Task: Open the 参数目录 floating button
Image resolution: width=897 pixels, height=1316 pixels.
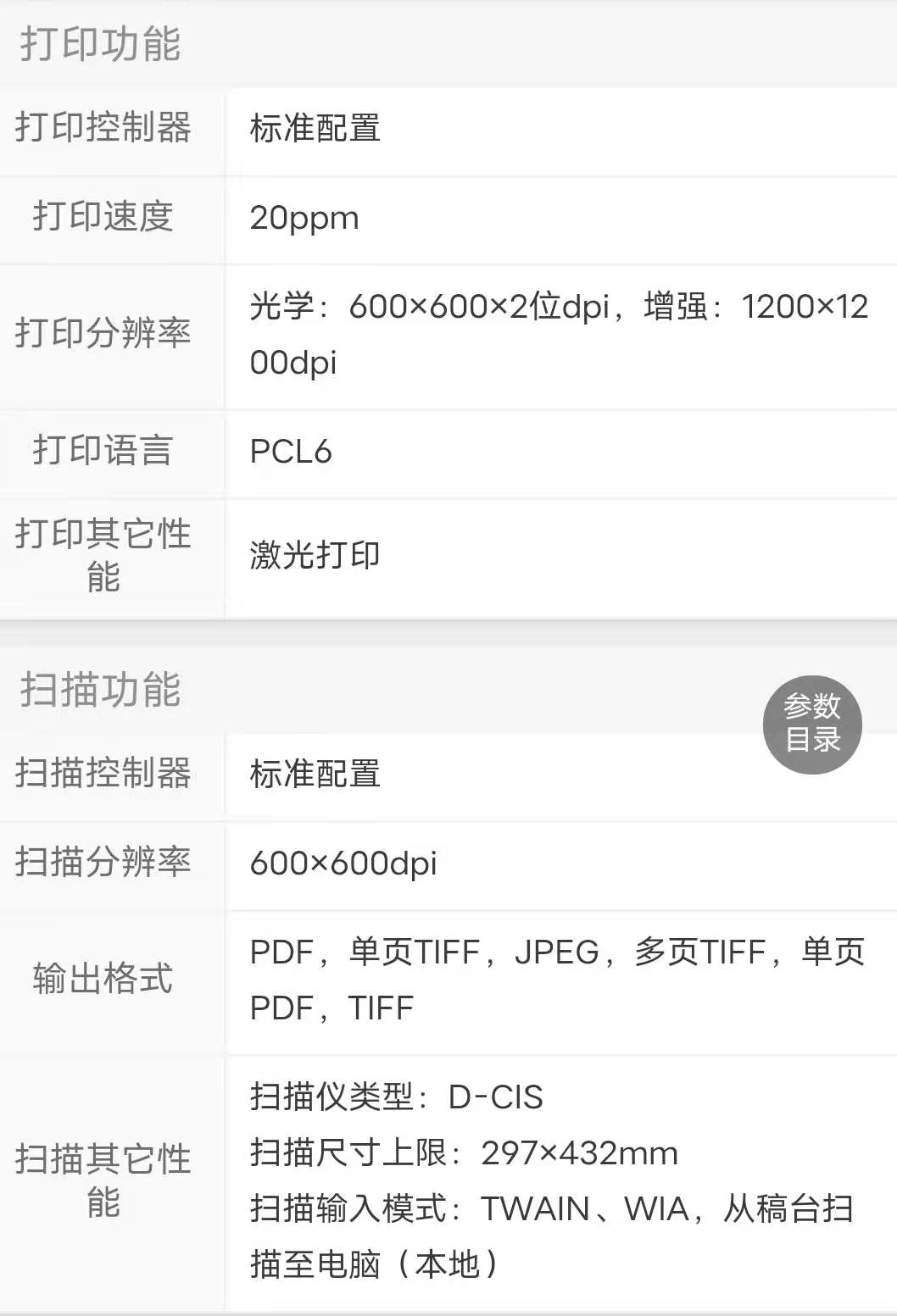Action: coord(812,724)
